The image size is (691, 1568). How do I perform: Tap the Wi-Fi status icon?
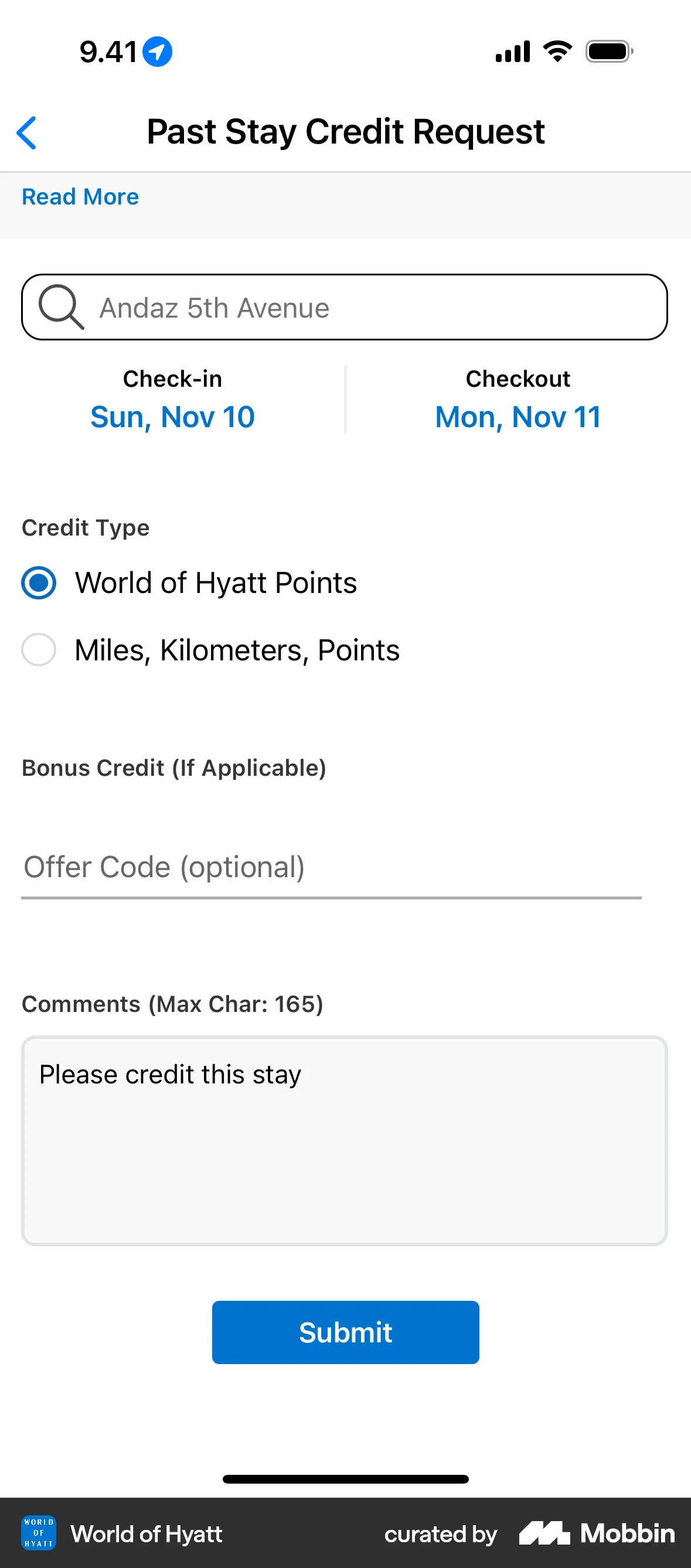pos(555,51)
